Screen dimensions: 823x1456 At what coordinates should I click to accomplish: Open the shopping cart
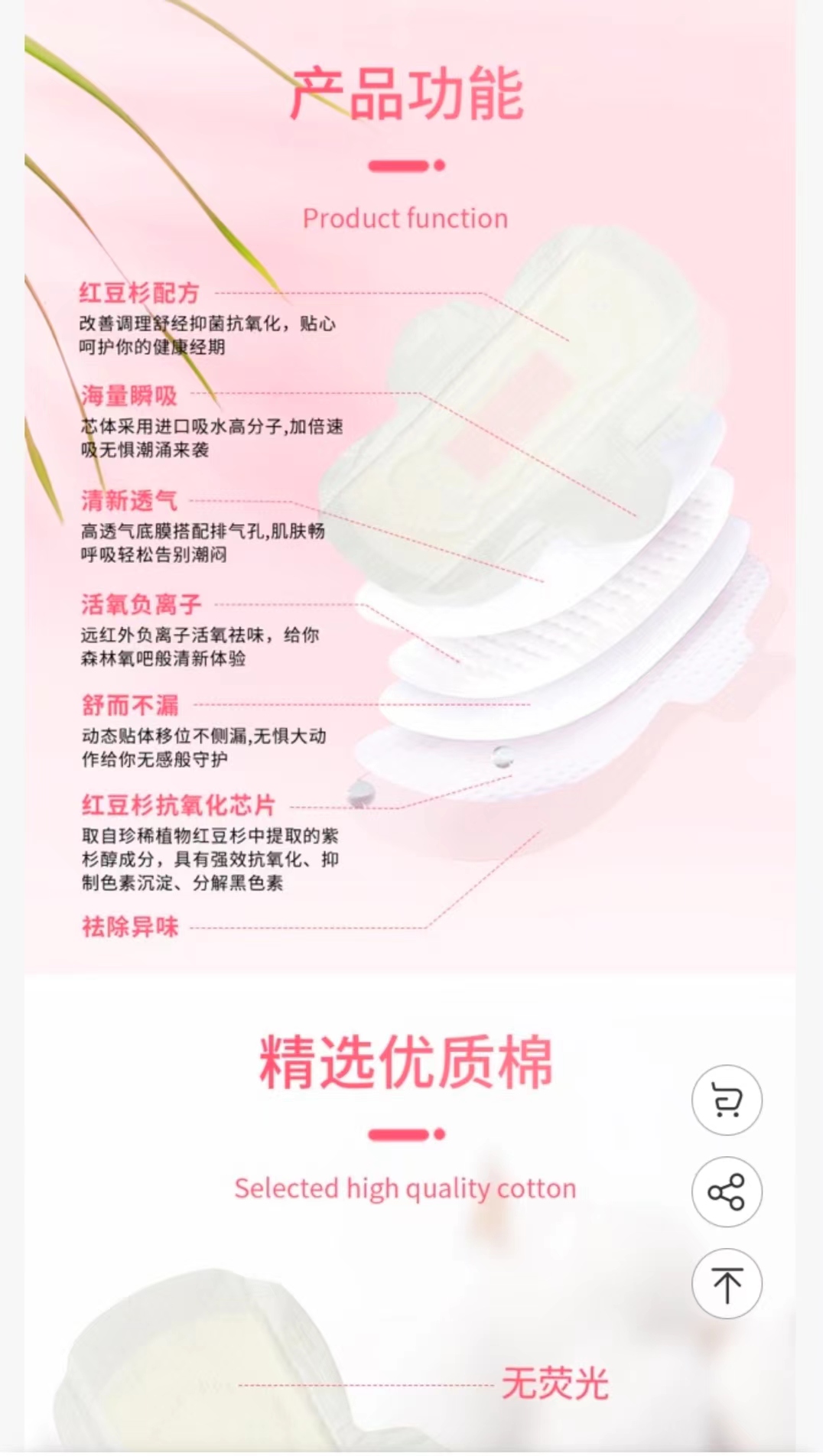pyautogui.click(x=727, y=1100)
